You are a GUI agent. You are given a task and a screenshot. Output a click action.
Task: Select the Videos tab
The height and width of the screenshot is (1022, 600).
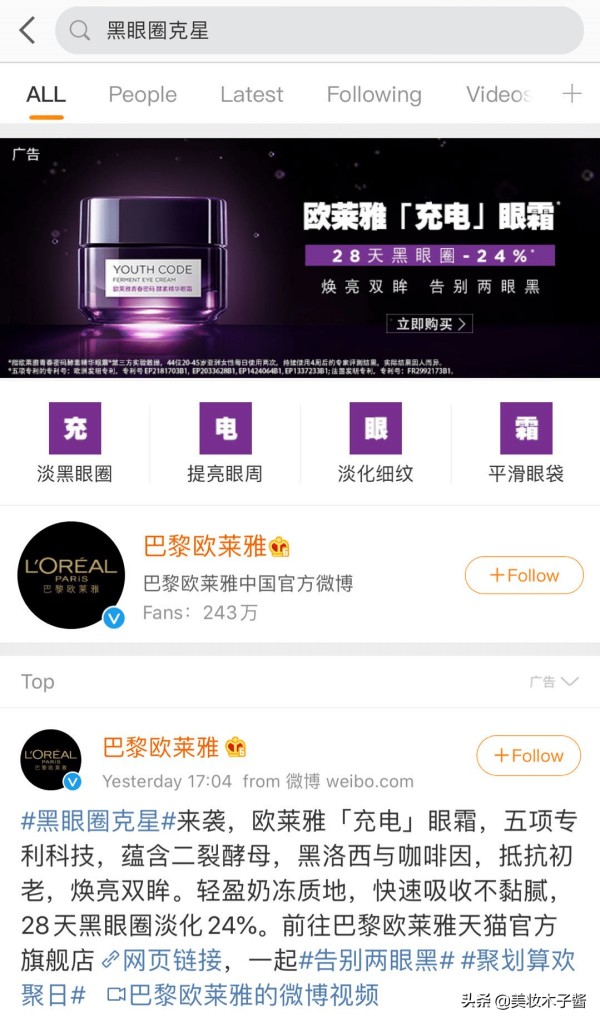click(498, 95)
